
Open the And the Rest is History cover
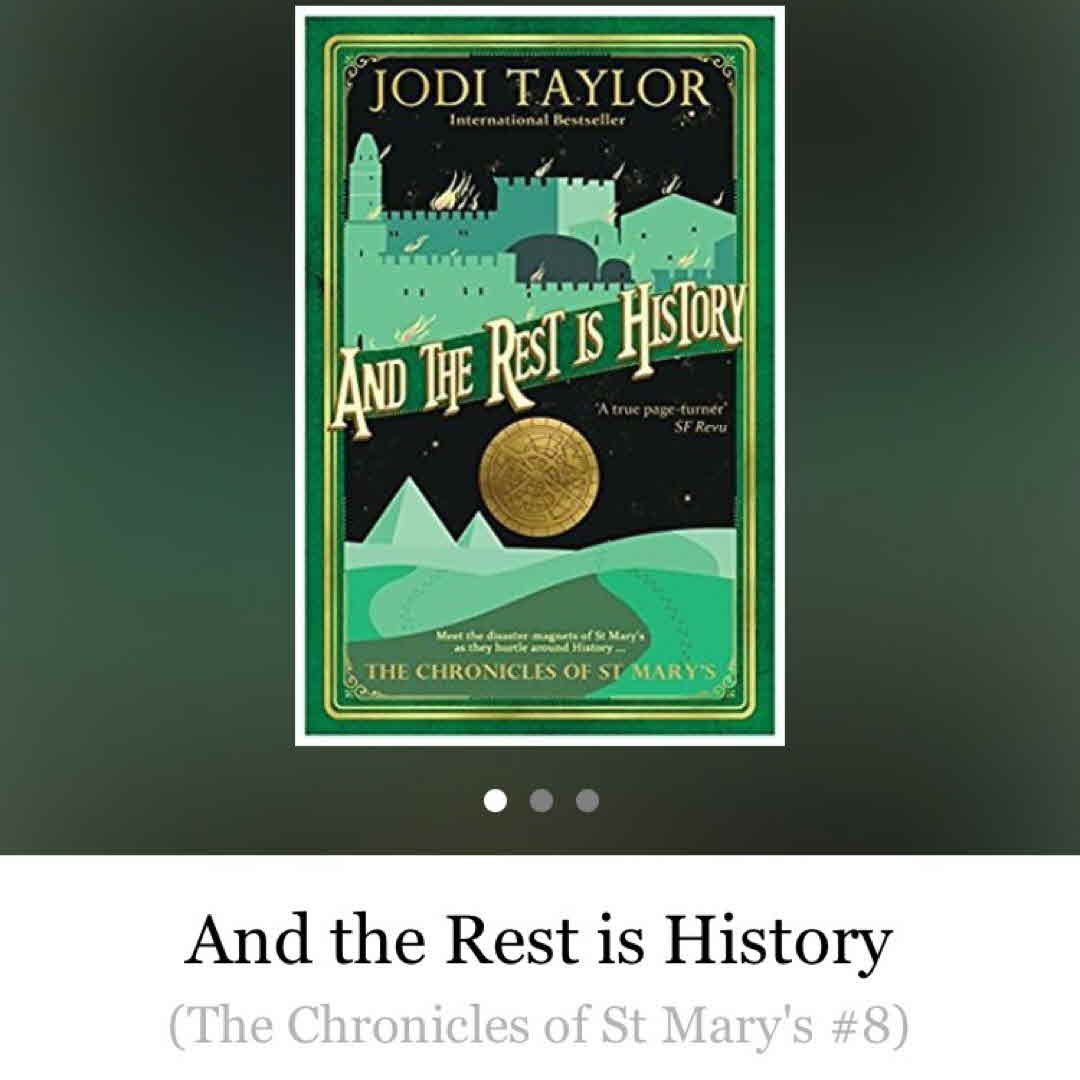(540, 375)
